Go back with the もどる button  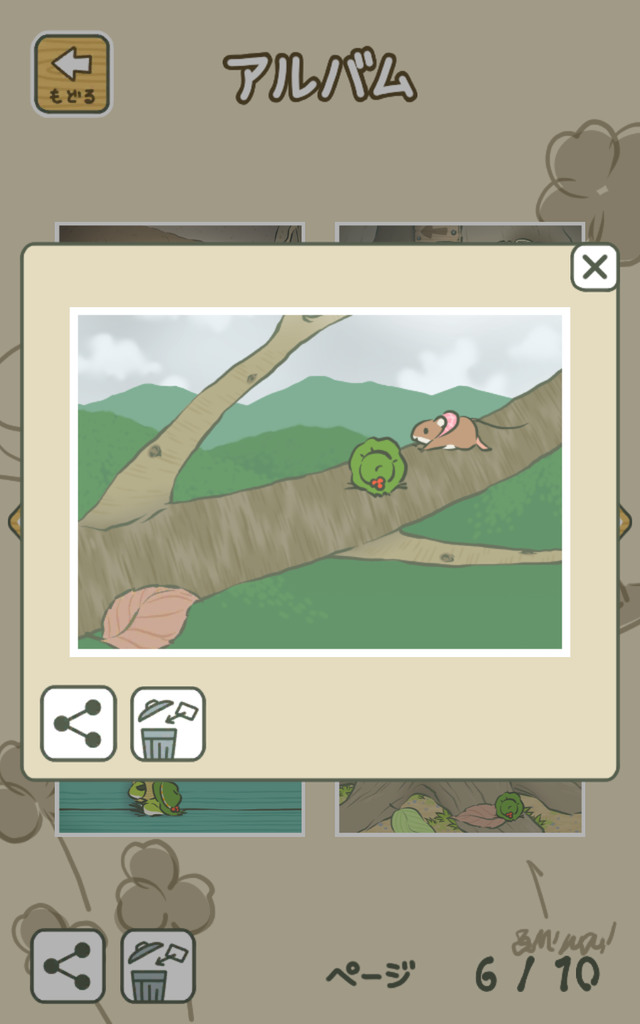72,74
